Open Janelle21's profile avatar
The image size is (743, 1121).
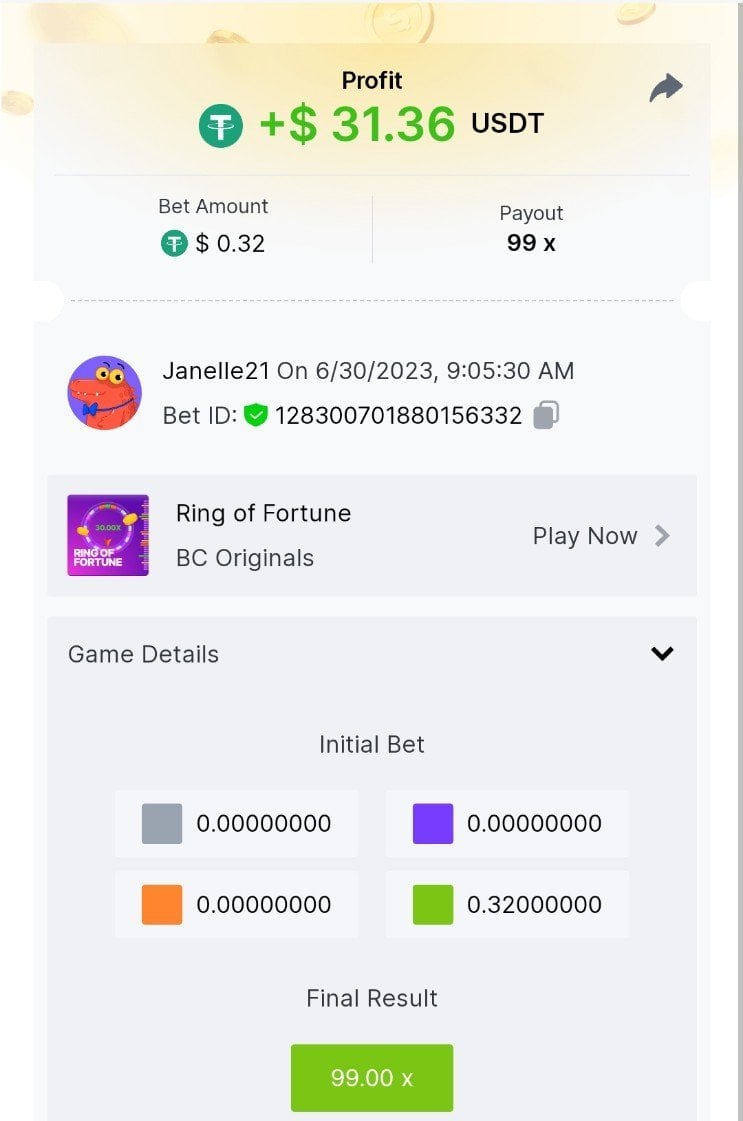click(104, 393)
